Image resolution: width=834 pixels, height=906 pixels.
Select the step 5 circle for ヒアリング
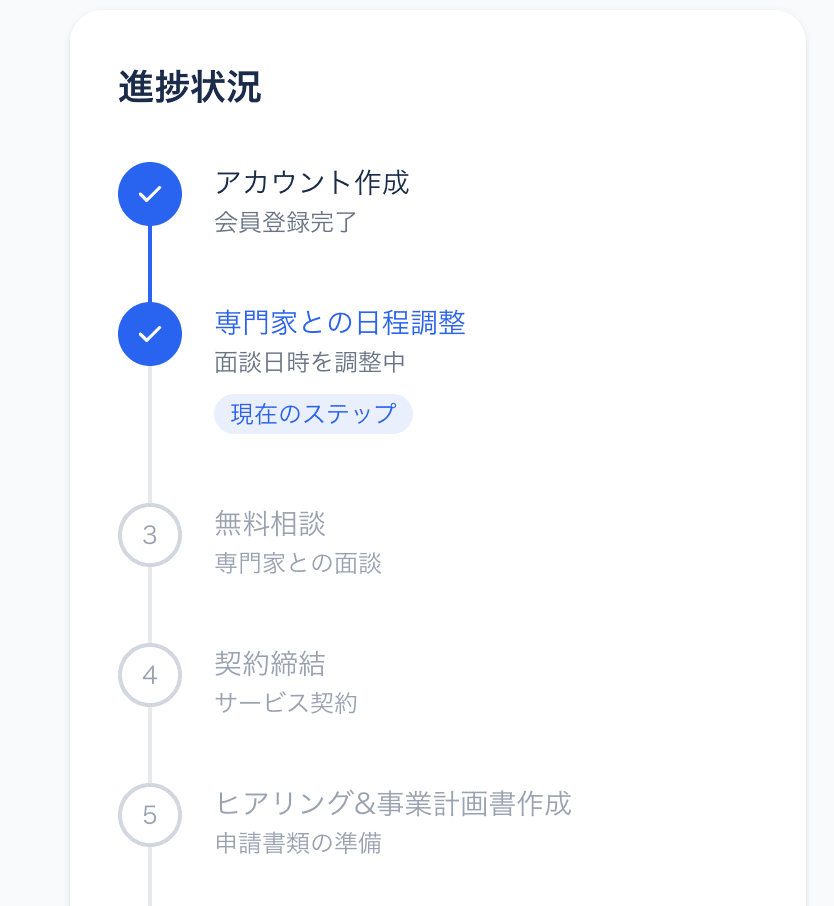[x=150, y=816]
